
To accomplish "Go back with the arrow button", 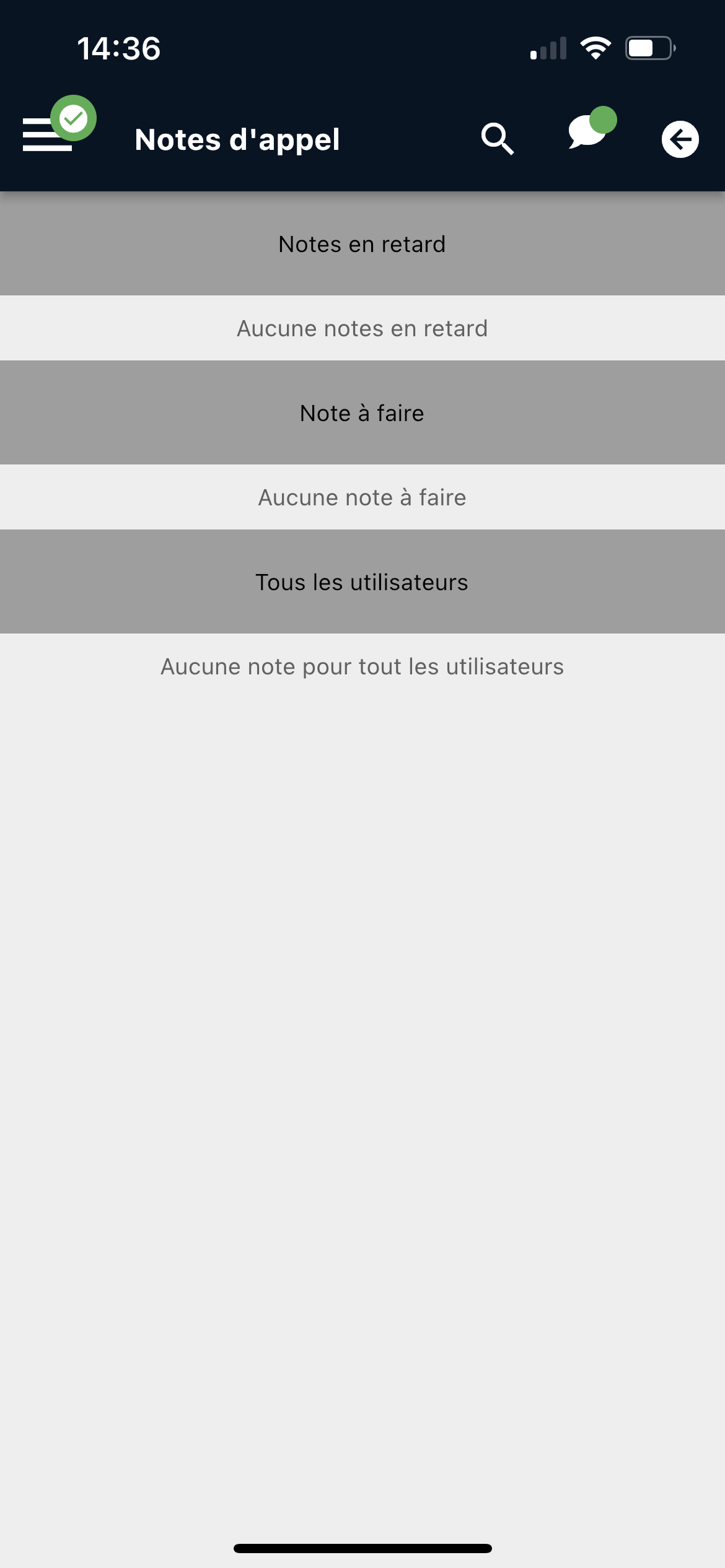I will pos(680,139).
